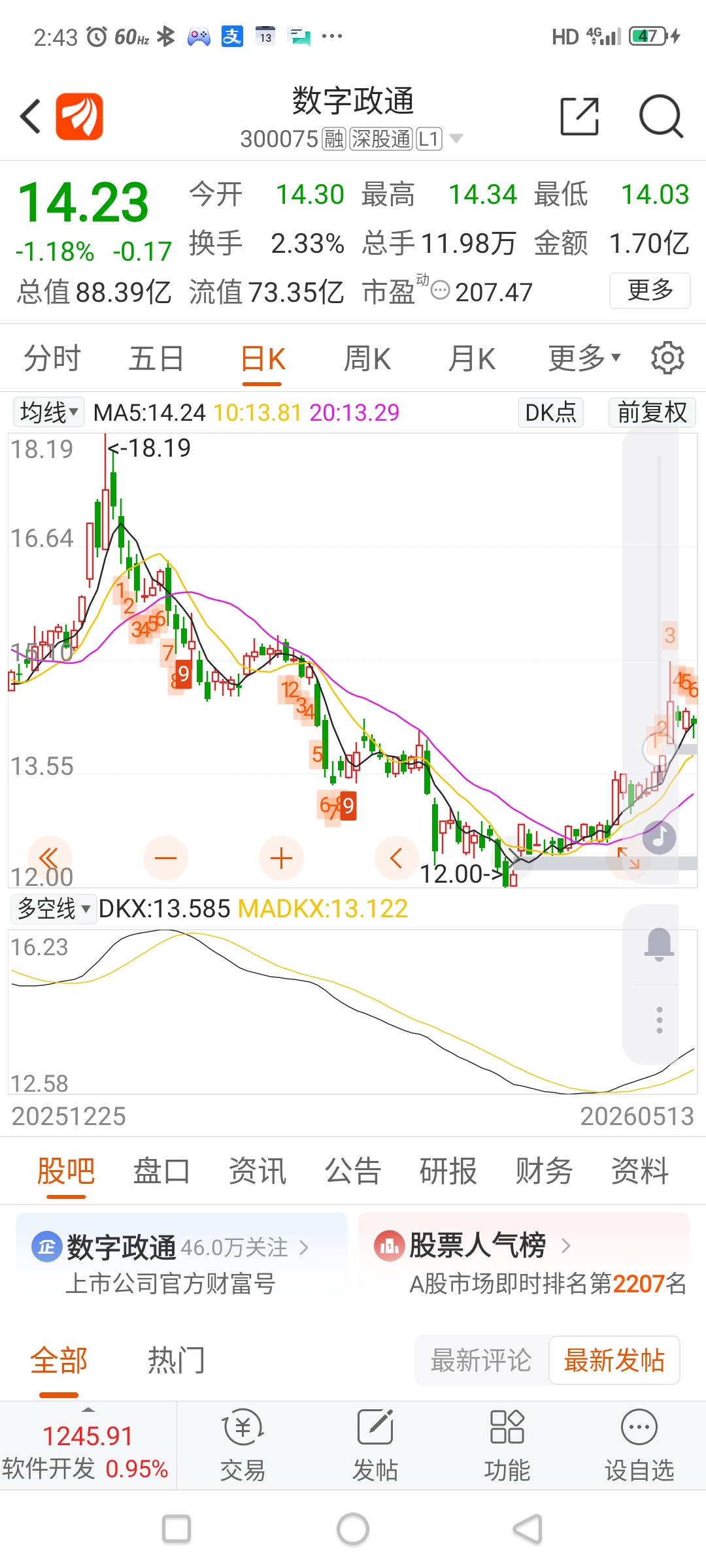The image size is (706, 1568).
Task: Zoom out chart with minus button
Action: tap(165, 858)
